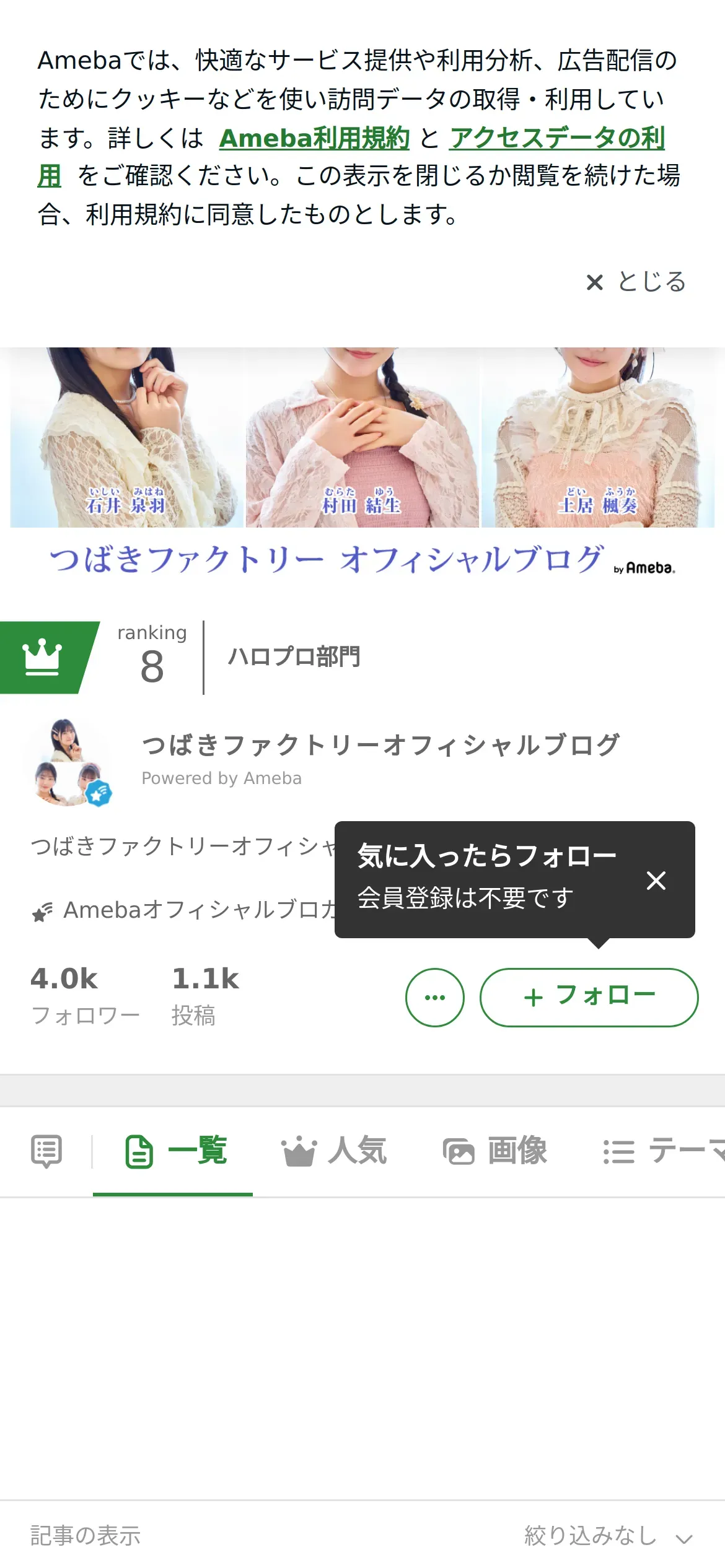Screen dimensions: 725x1568
Task: Switch to the 人気 tab
Action: (335, 1152)
